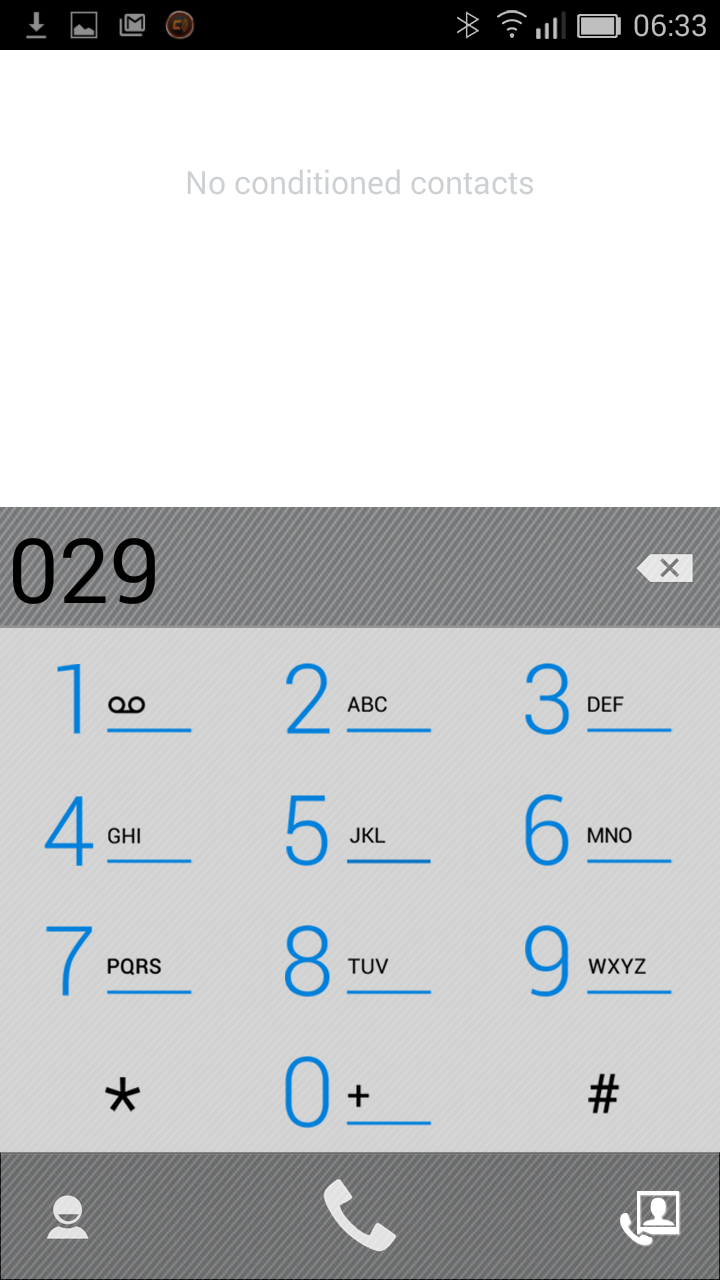Open the call log contact icon
Screen dimensions: 720x1280
pyautogui.click(x=650, y=1217)
